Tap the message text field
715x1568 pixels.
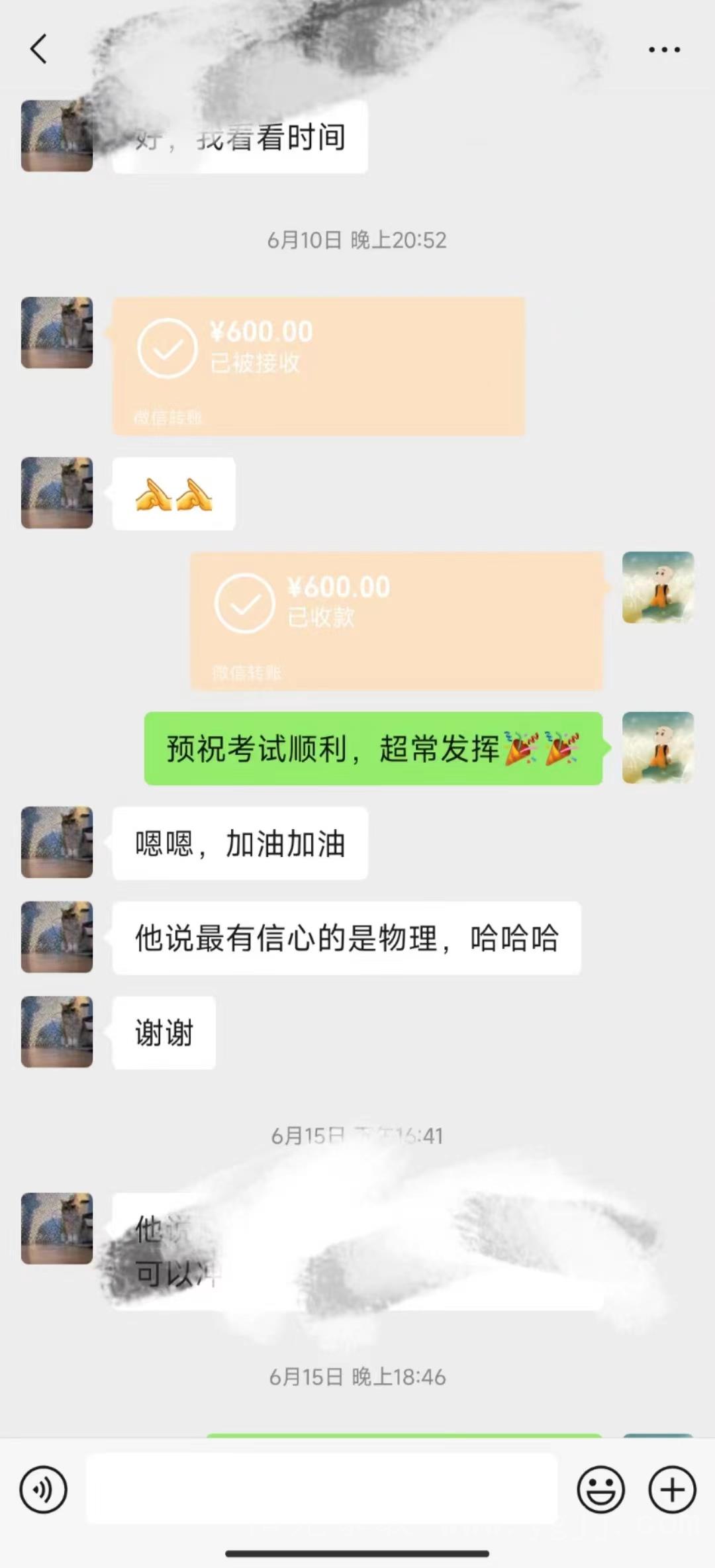click(322, 1490)
